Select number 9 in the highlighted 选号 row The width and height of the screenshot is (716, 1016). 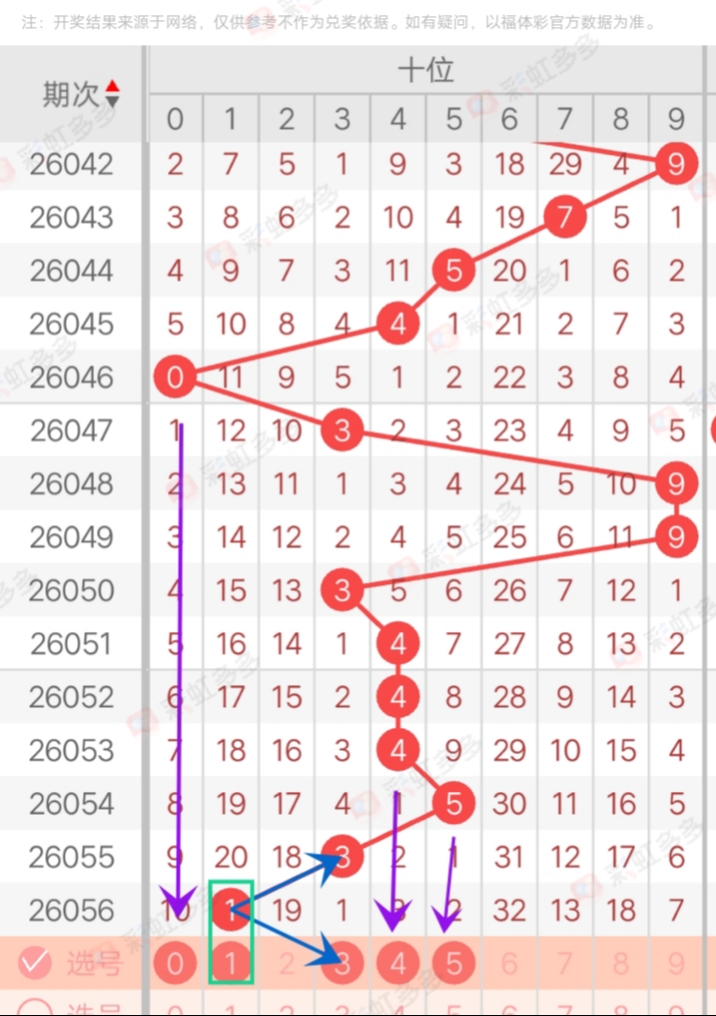(677, 963)
